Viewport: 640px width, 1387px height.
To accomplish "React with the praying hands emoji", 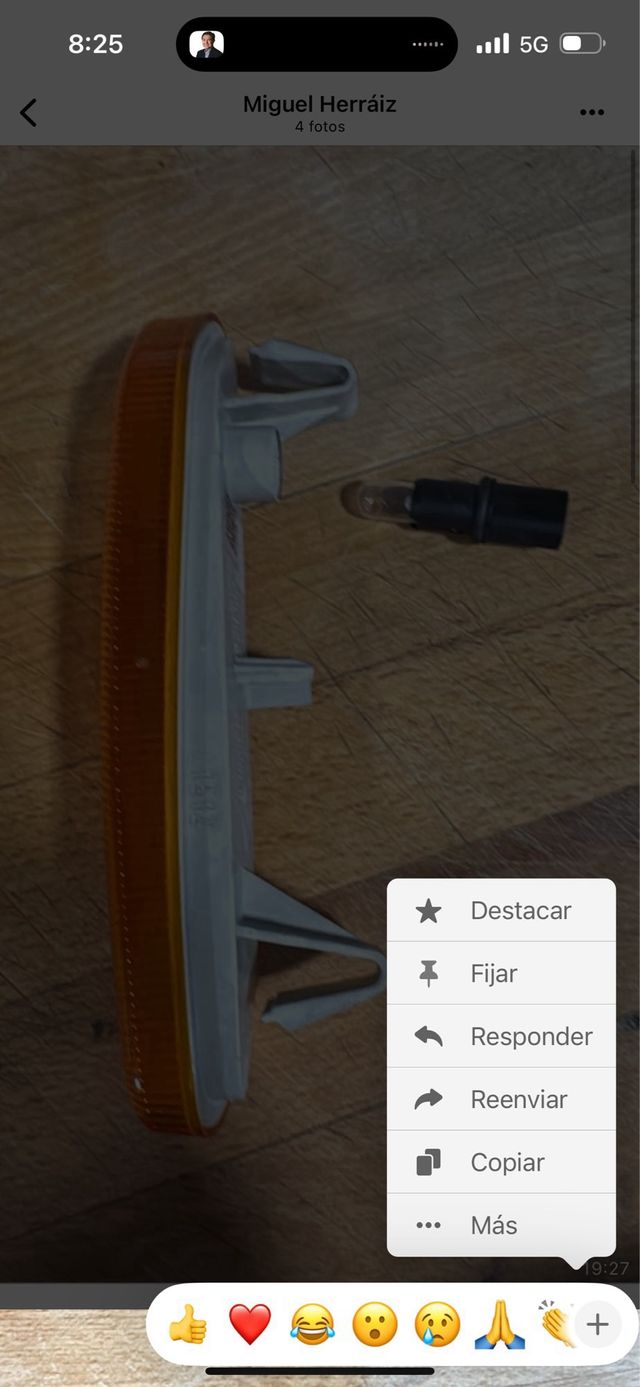I will (499, 1326).
